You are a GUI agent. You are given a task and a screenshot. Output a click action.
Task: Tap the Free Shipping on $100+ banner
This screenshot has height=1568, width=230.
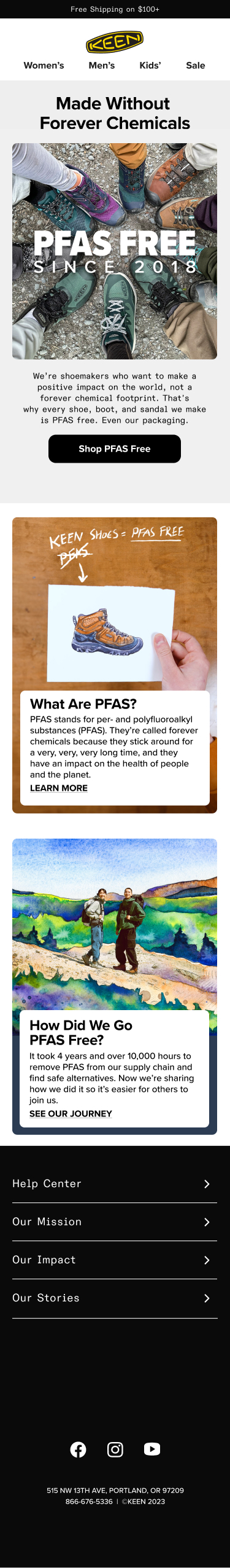(x=115, y=9)
